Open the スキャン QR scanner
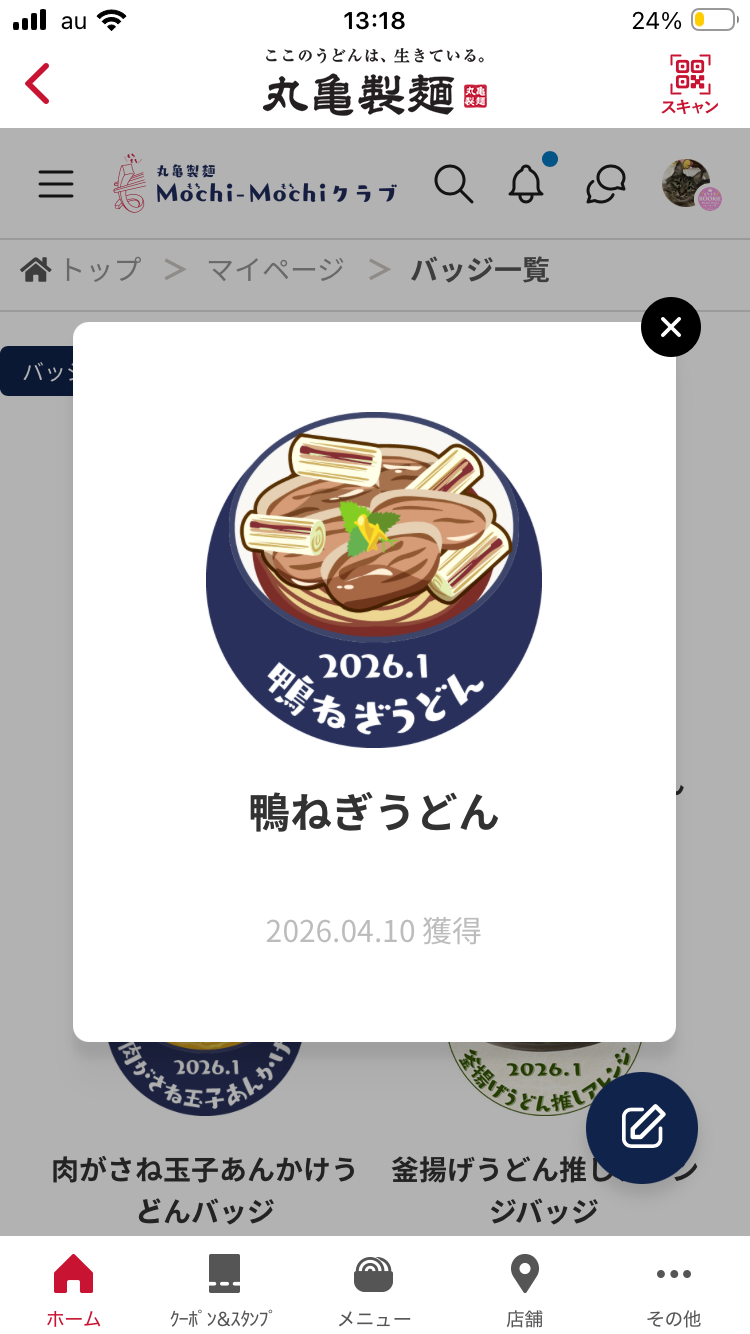This screenshot has height=1334, width=750. 689,84
